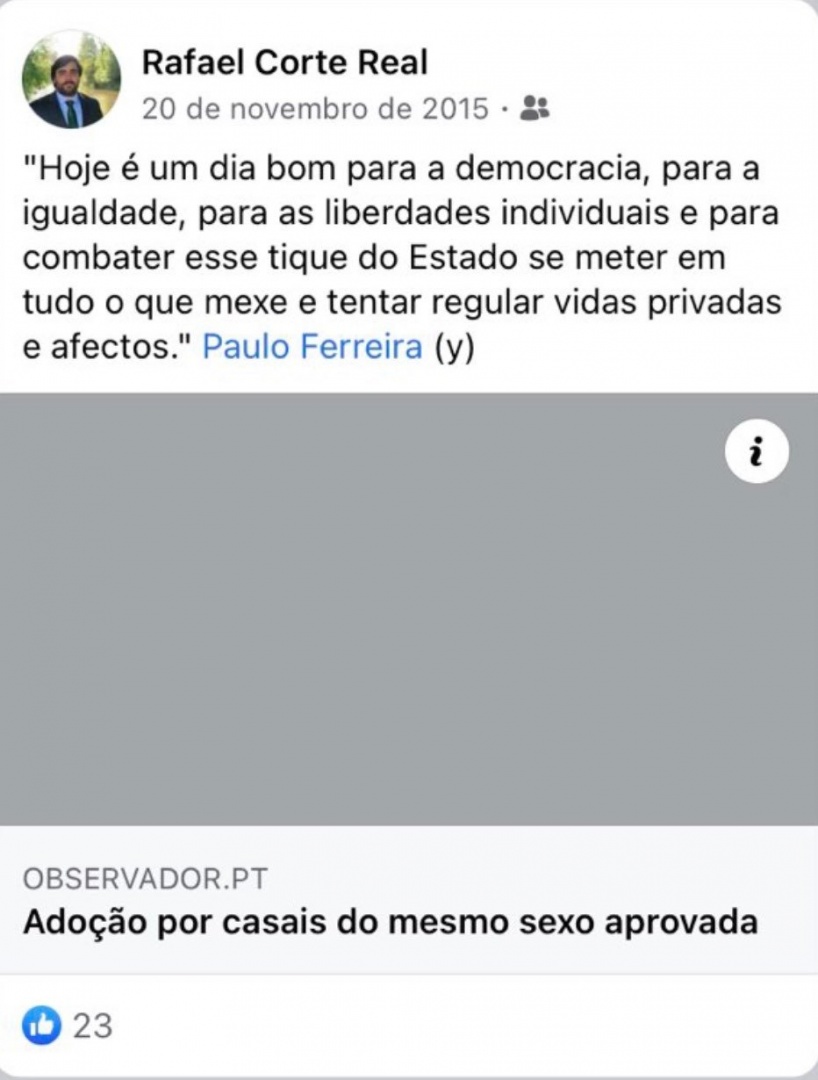The height and width of the screenshot is (1080, 818).
Task: Open the Observador article about adoção
Action: click(x=390, y=920)
